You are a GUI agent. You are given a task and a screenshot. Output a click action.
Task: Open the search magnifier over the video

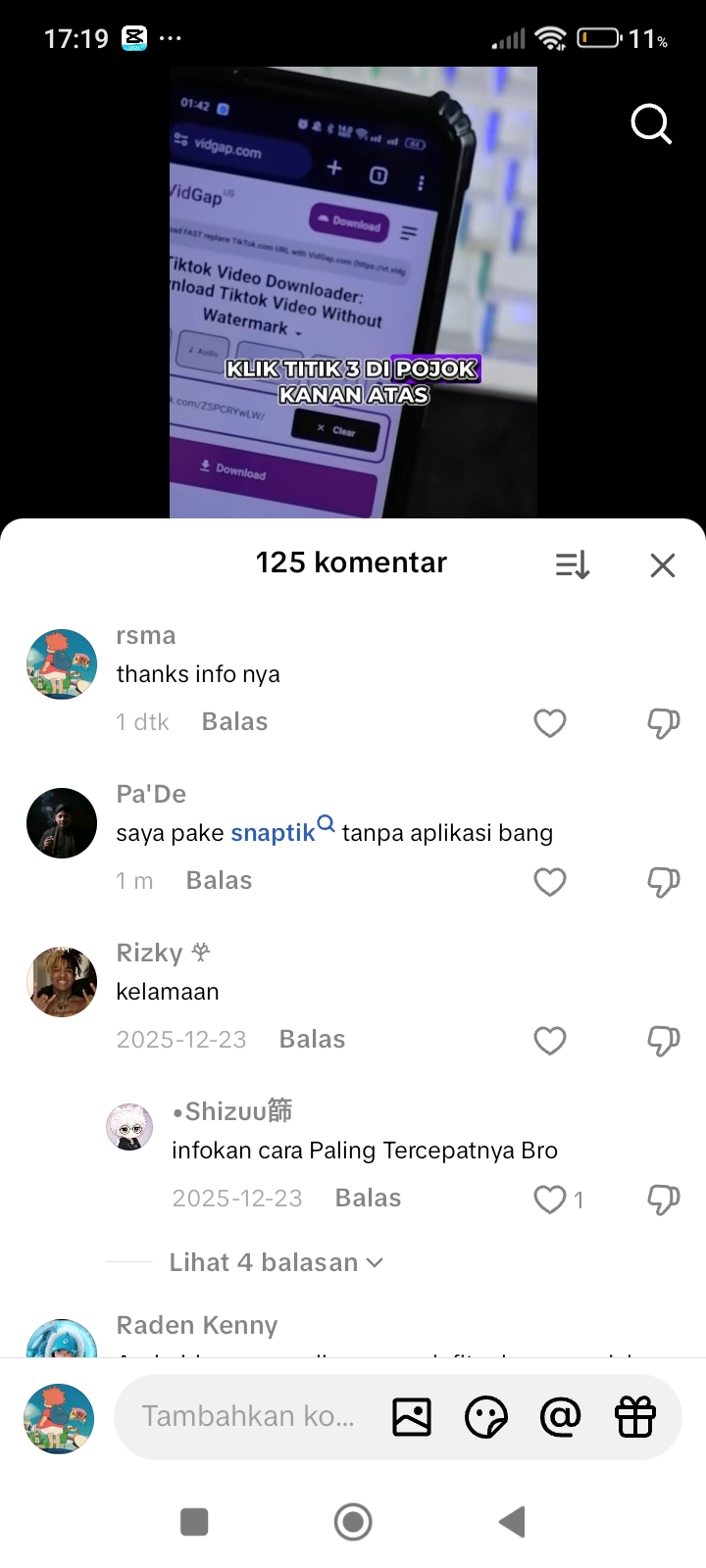click(x=651, y=124)
